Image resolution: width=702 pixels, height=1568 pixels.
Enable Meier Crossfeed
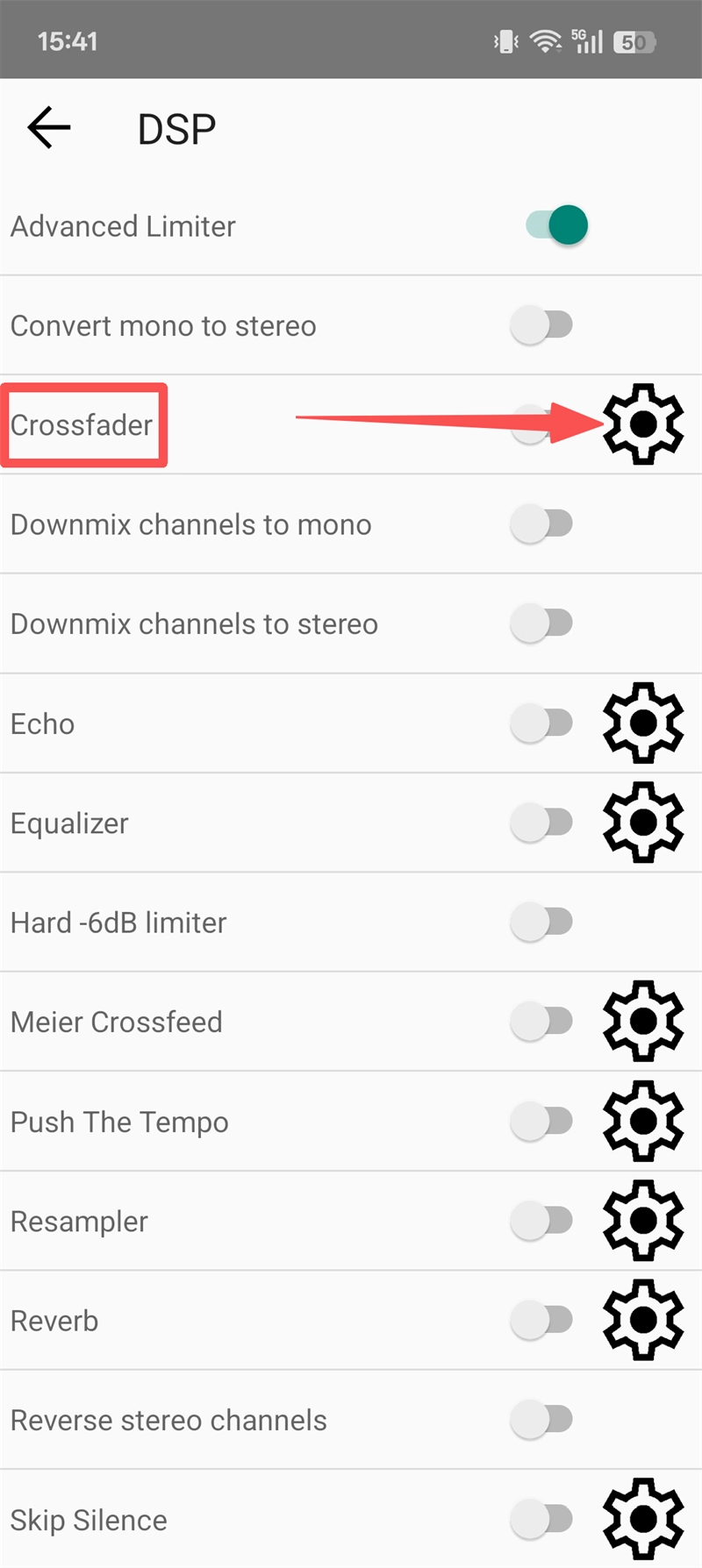pos(541,1022)
